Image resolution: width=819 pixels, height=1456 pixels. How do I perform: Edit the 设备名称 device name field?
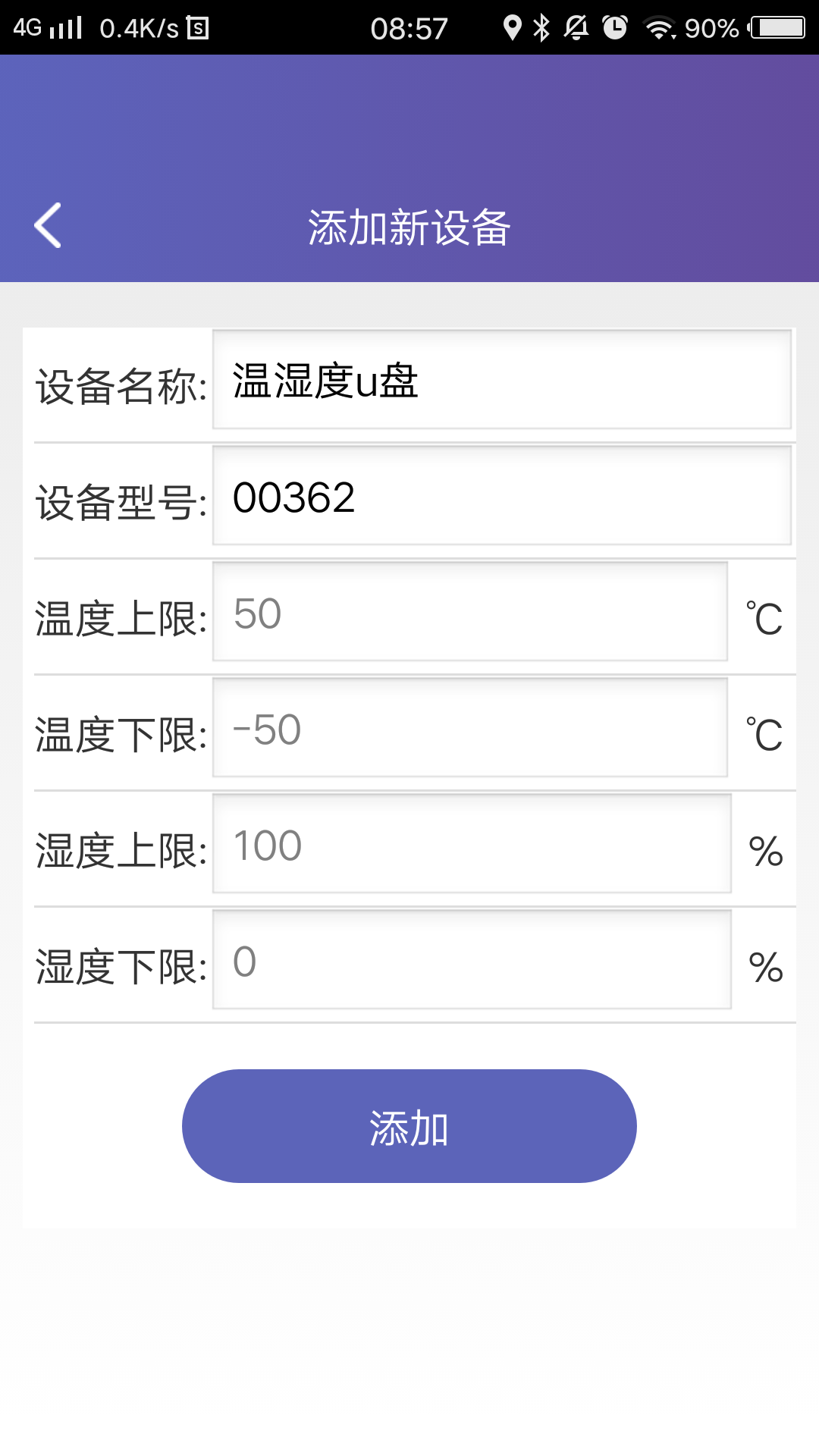click(502, 379)
